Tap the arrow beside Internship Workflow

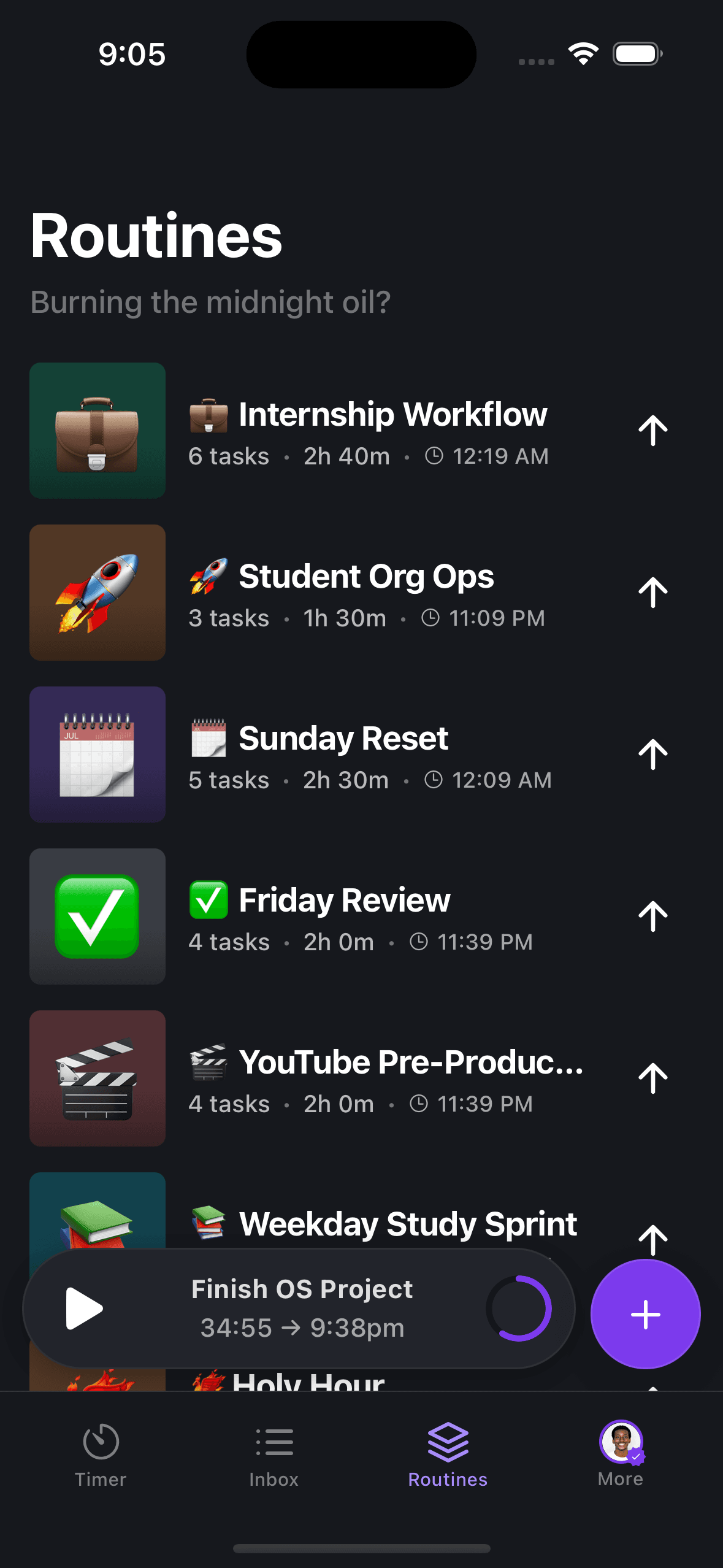pos(652,431)
